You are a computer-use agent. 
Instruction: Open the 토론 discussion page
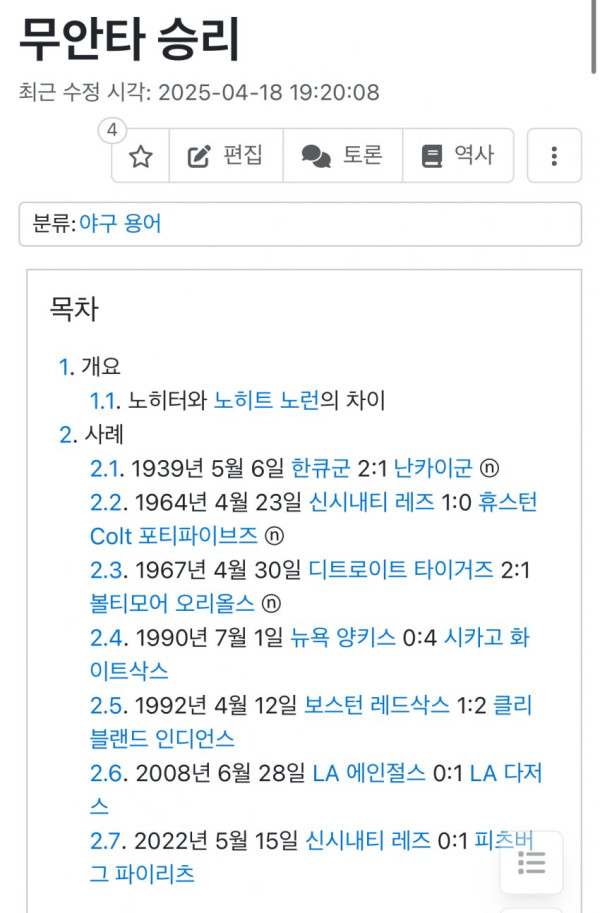343,156
